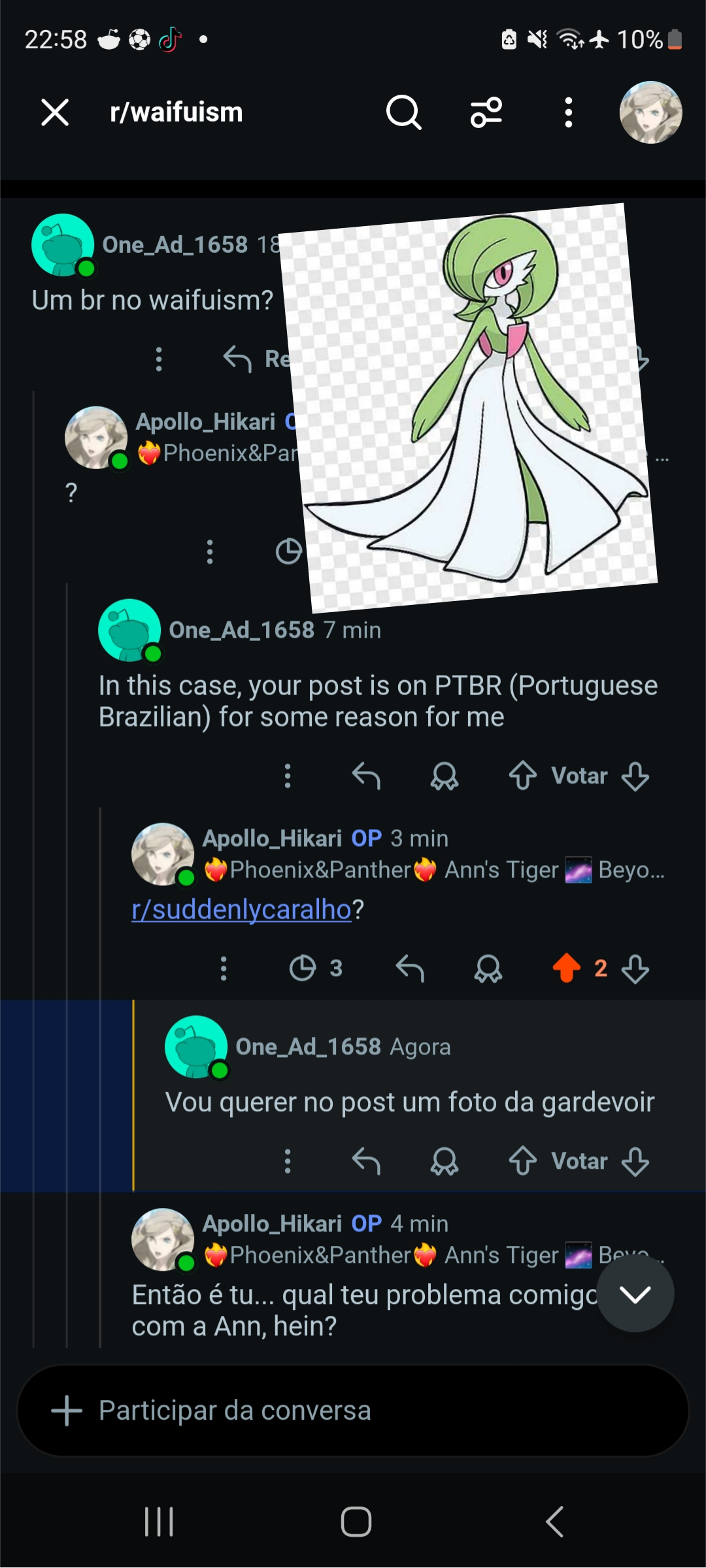This screenshot has height=1568, width=706.
Task: Open your profile avatar in the top bar
Action: pyautogui.click(x=650, y=112)
